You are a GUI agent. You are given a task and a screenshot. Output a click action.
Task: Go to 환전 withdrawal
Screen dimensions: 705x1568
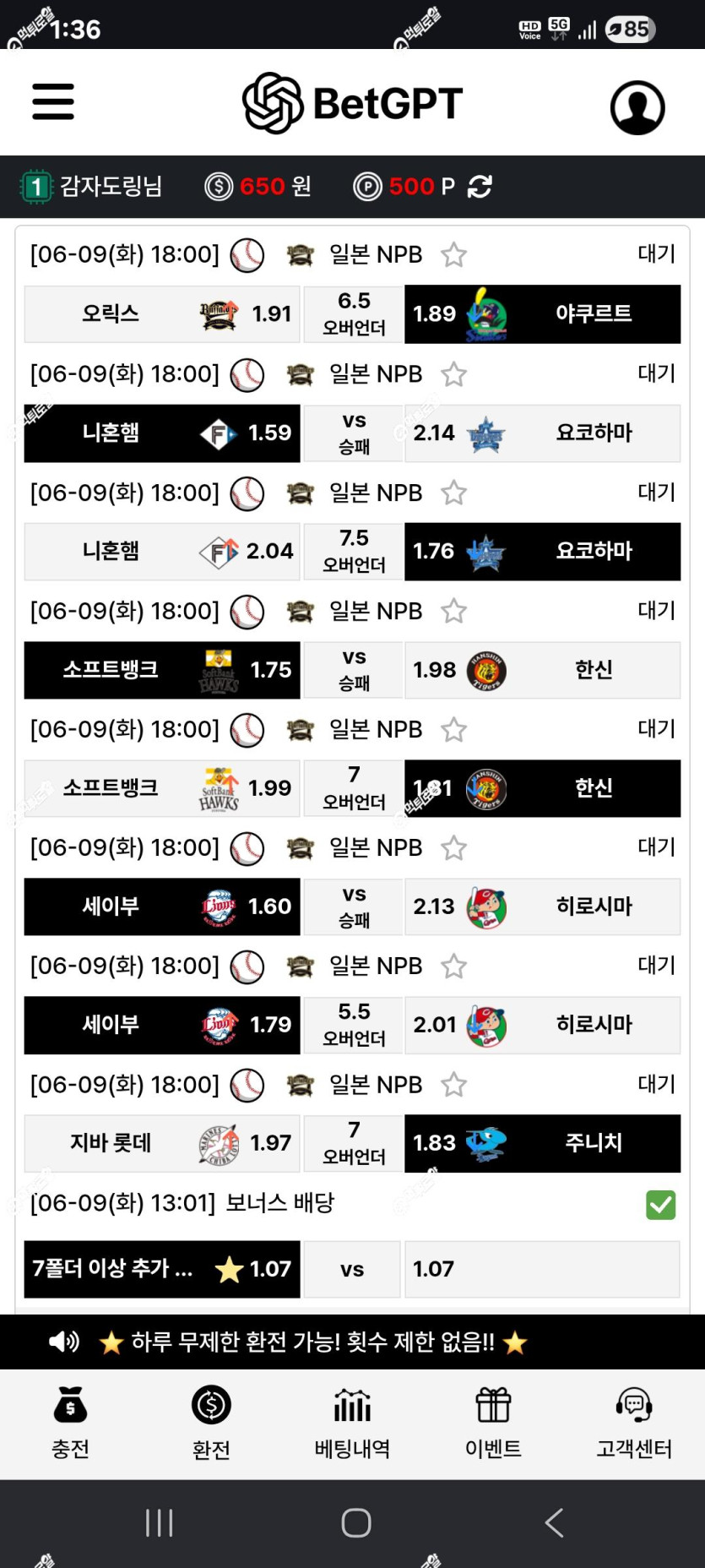pos(211,1424)
